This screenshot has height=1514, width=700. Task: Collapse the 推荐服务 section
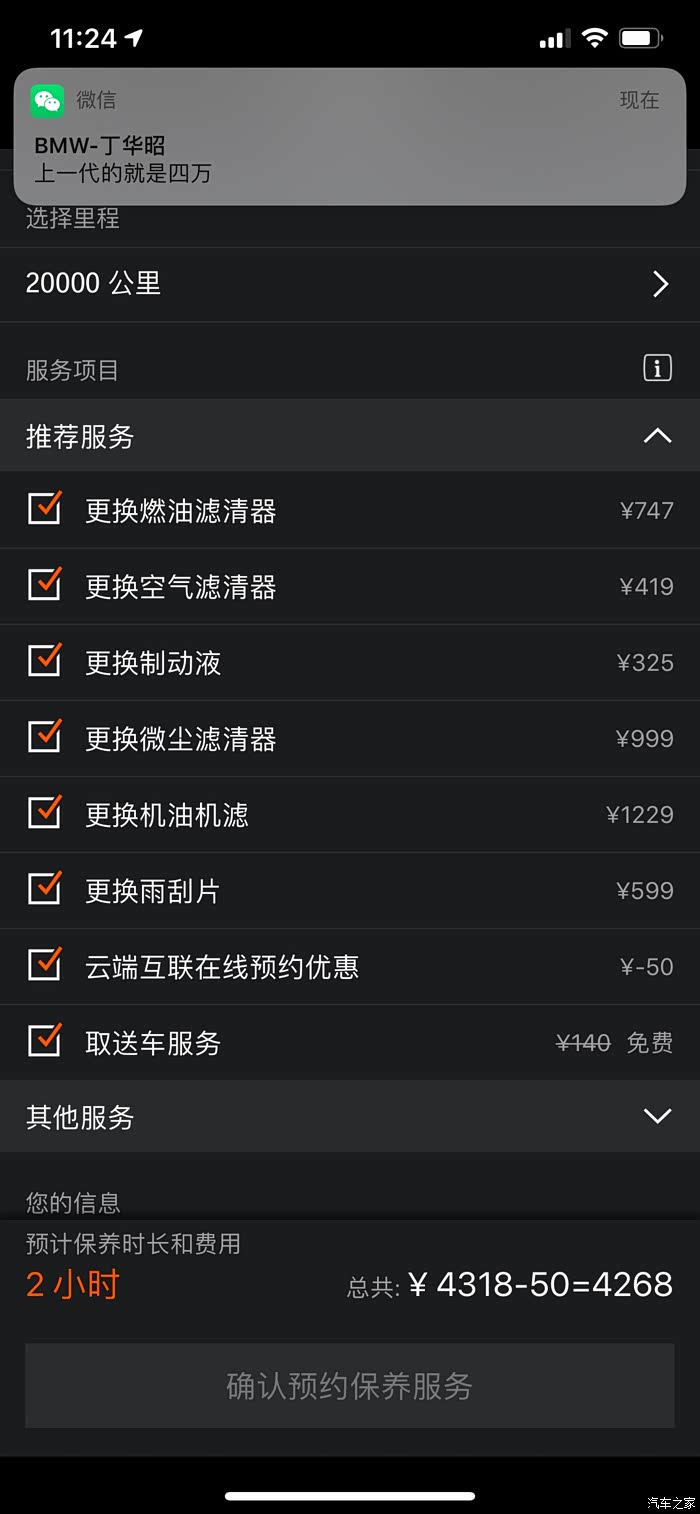tap(657, 436)
